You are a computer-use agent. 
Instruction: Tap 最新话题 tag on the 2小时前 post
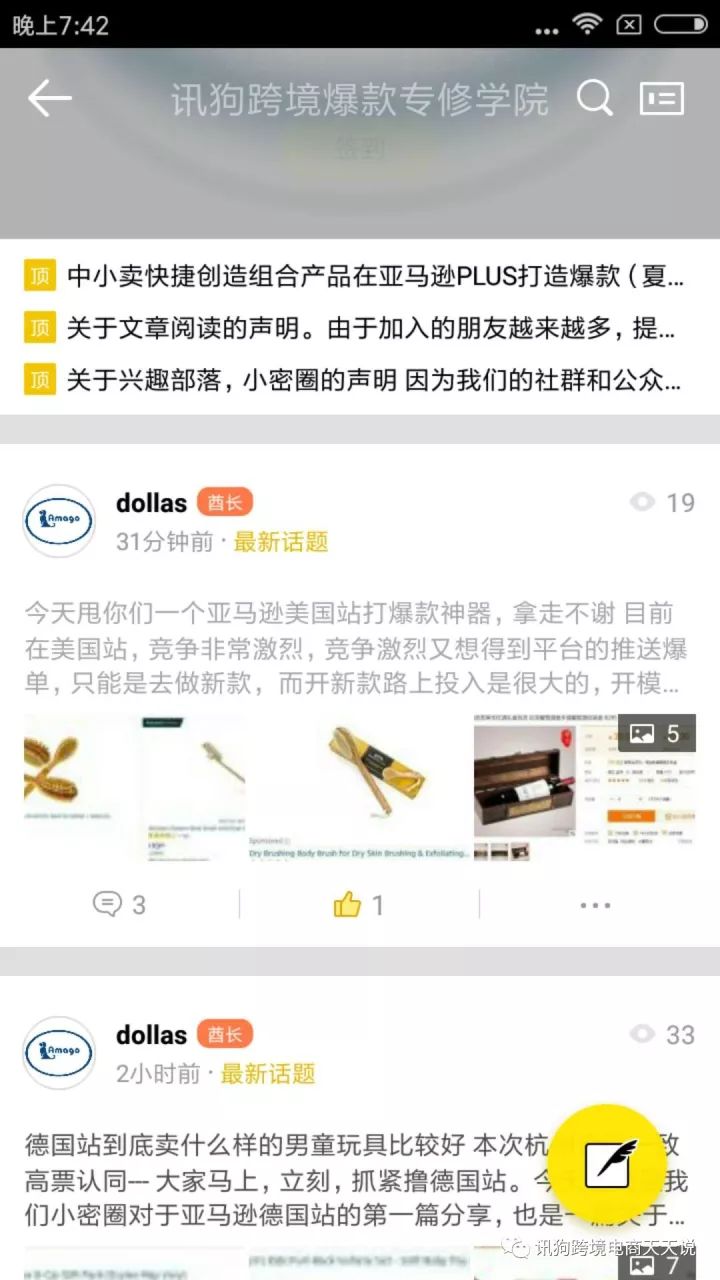pyautogui.click(x=268, y=1075)
